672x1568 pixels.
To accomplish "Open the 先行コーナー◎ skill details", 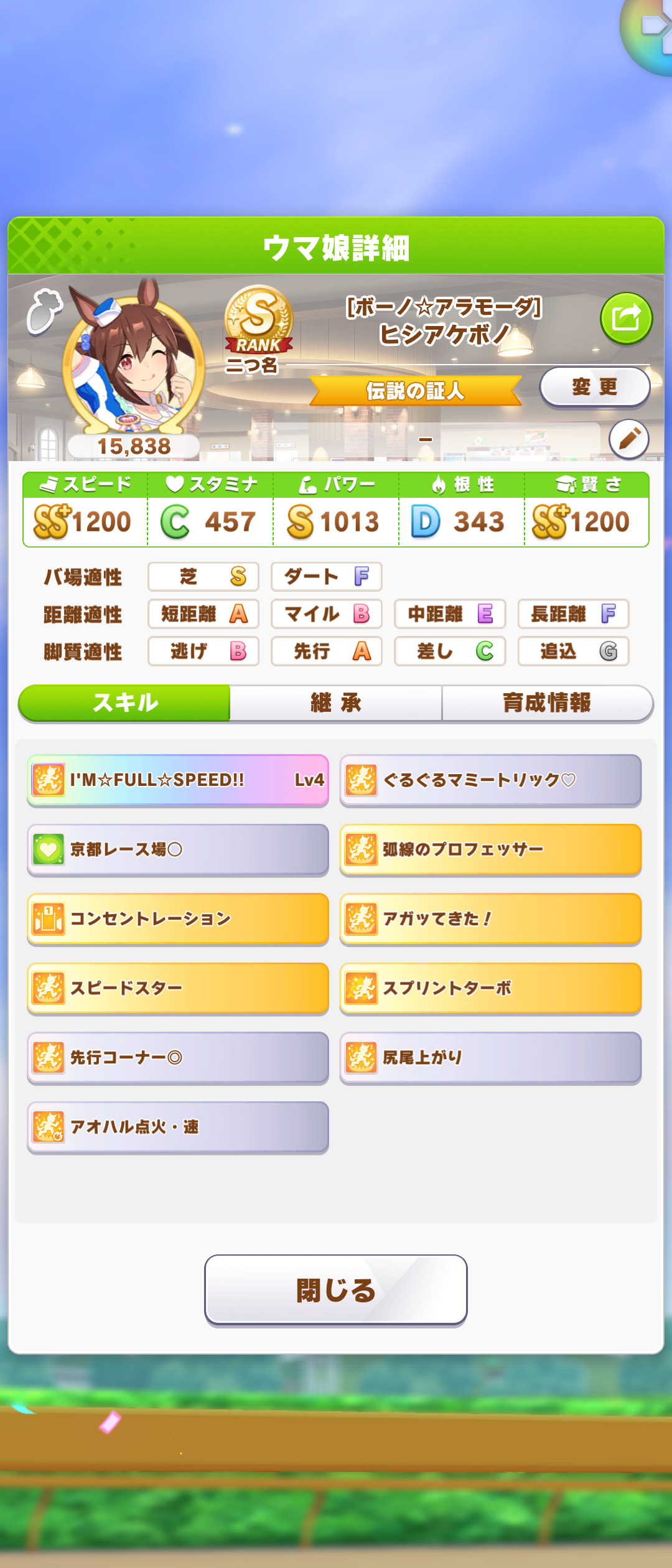I will (178, 1058).
